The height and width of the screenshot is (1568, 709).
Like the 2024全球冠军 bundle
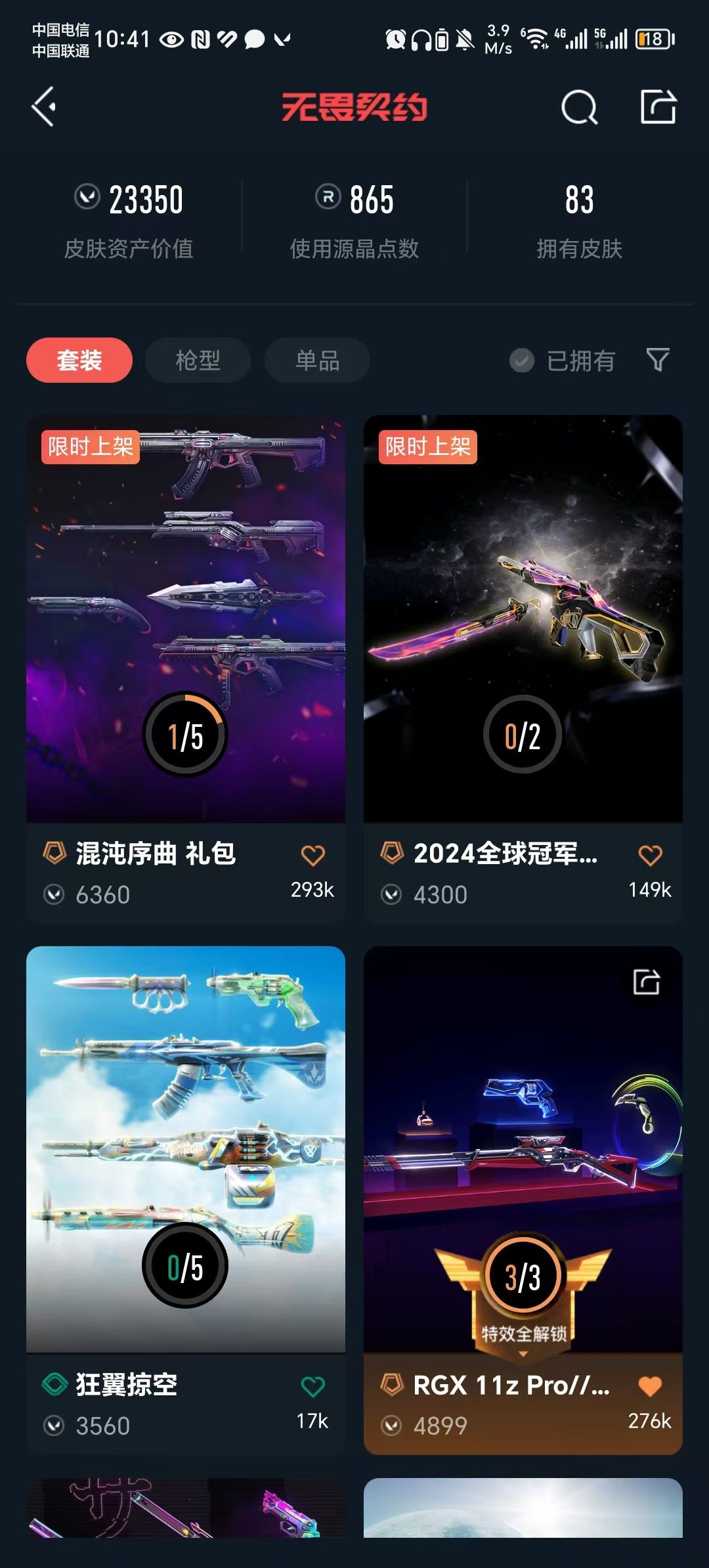650,855
